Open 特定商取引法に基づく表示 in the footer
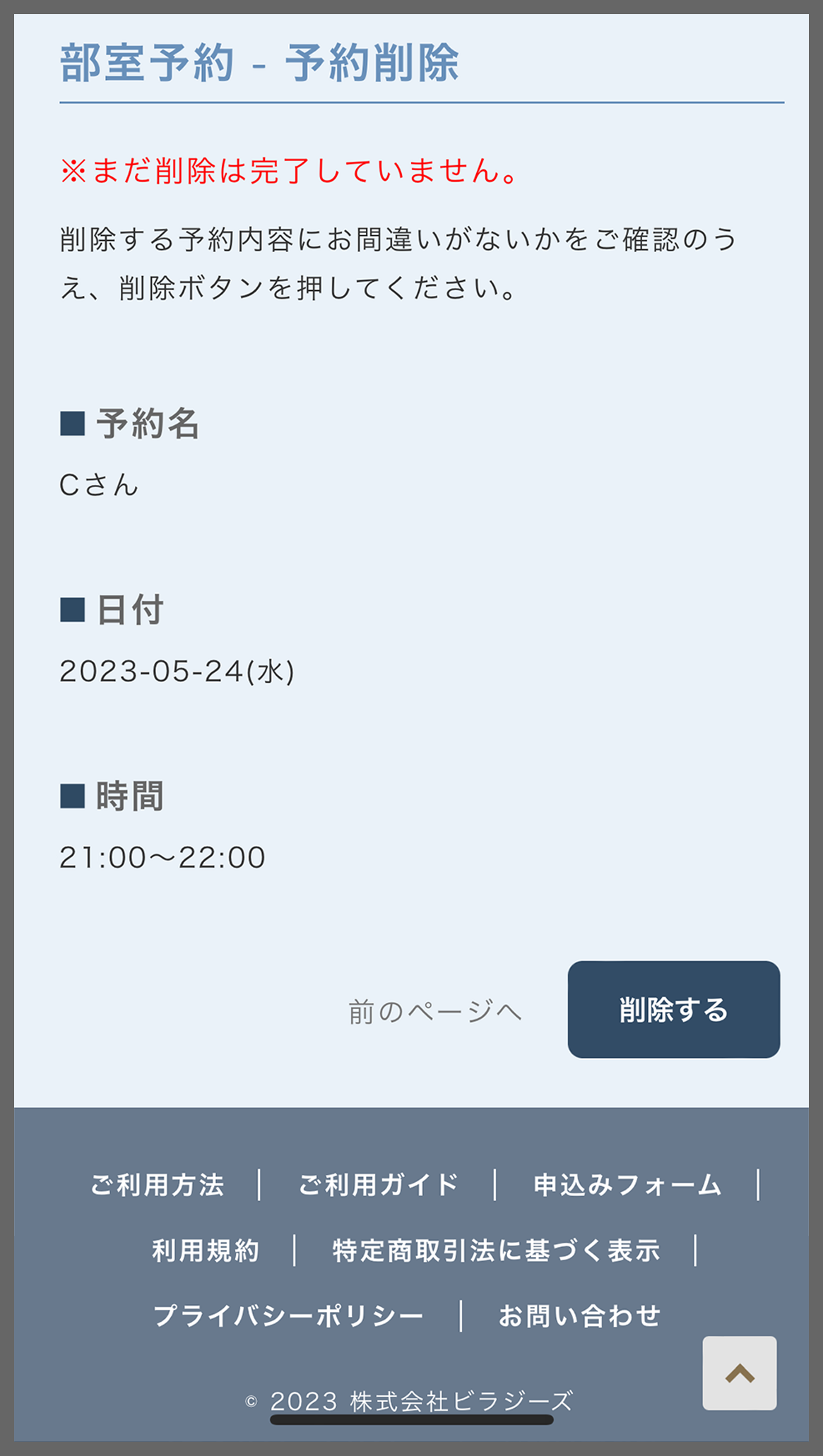The width and height of the screenshot is (823, 1456). [x=495, y=1249]
